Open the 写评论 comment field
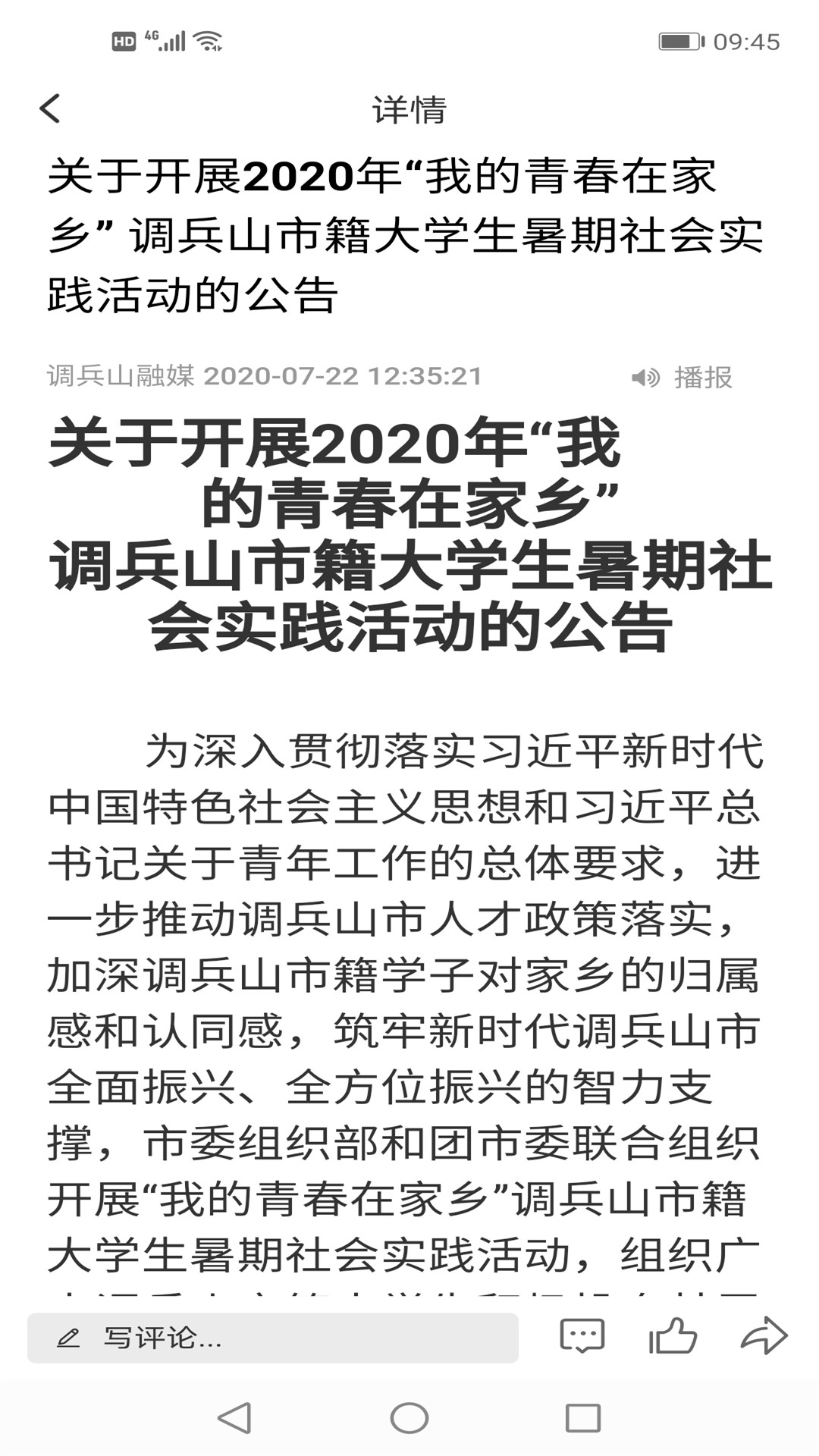 click(273, 1338)
